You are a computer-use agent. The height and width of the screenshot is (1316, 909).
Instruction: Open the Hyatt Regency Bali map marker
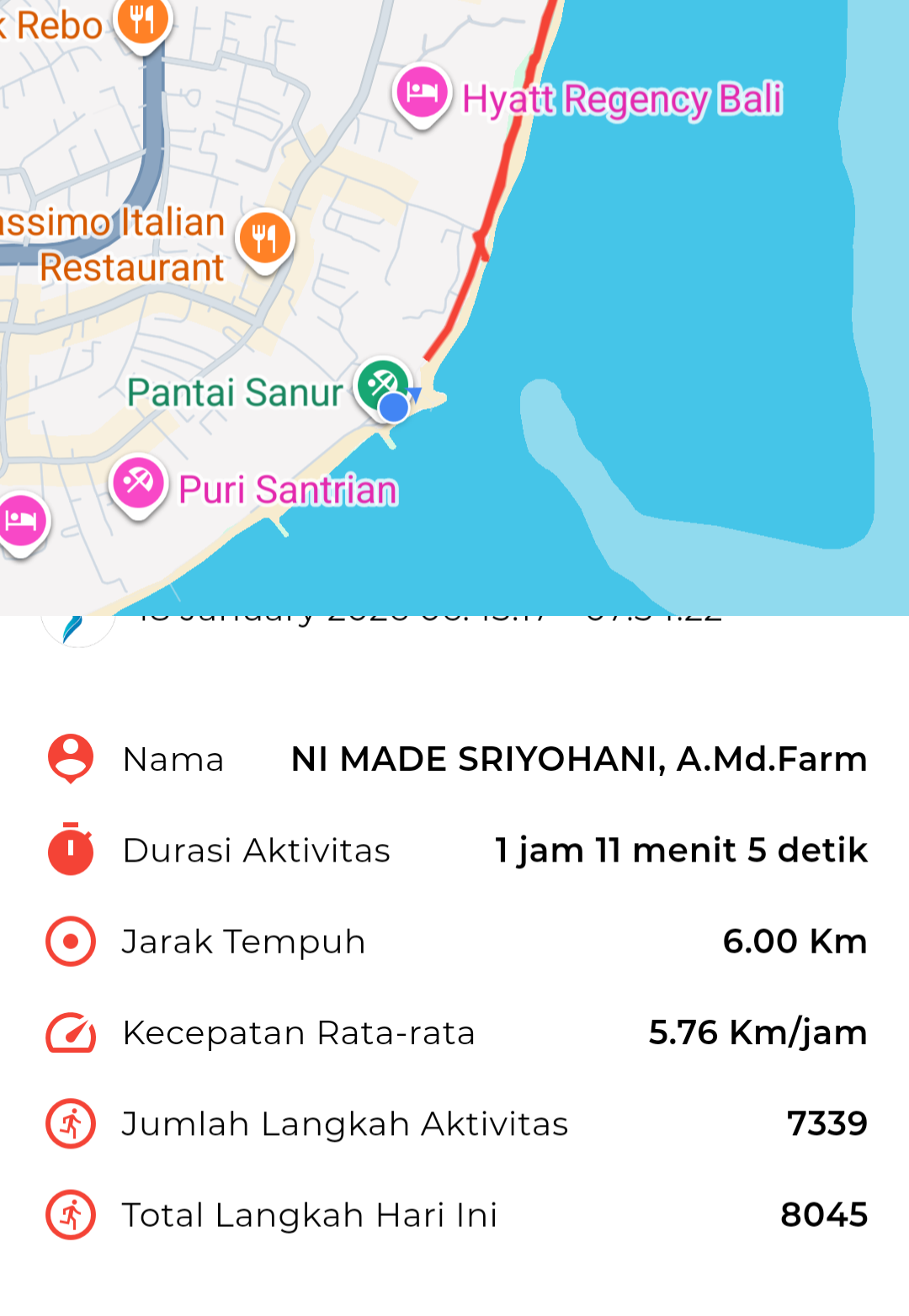tap(422, 93)
